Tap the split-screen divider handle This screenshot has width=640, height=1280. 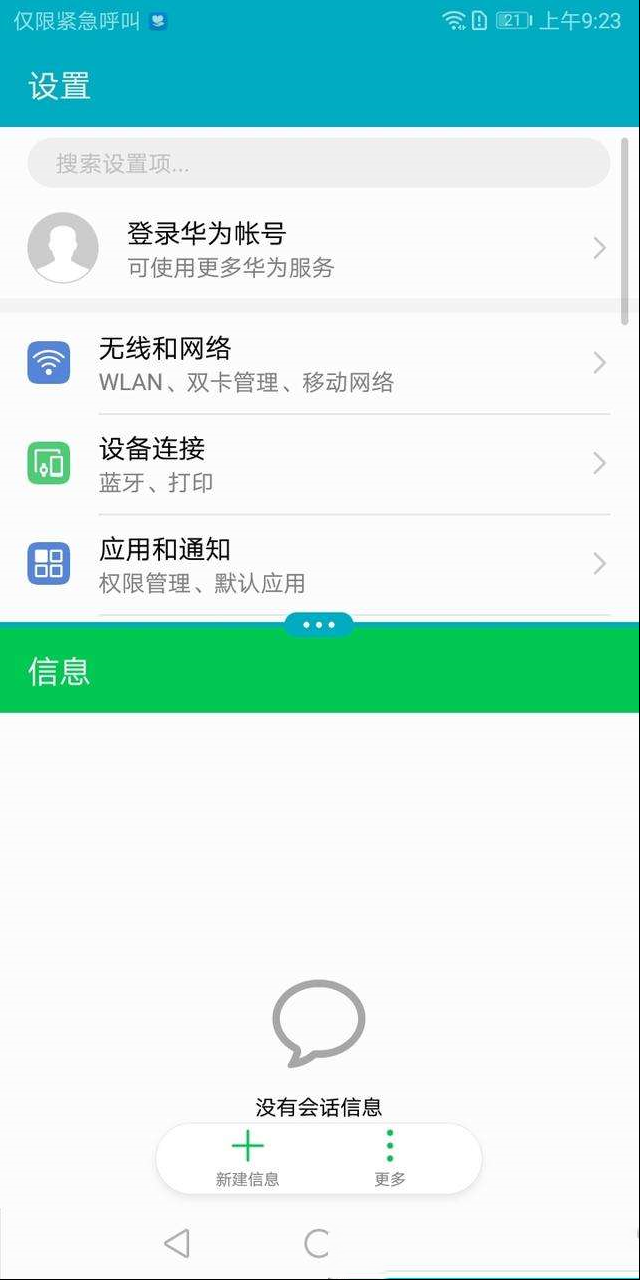tap(319, 625)
